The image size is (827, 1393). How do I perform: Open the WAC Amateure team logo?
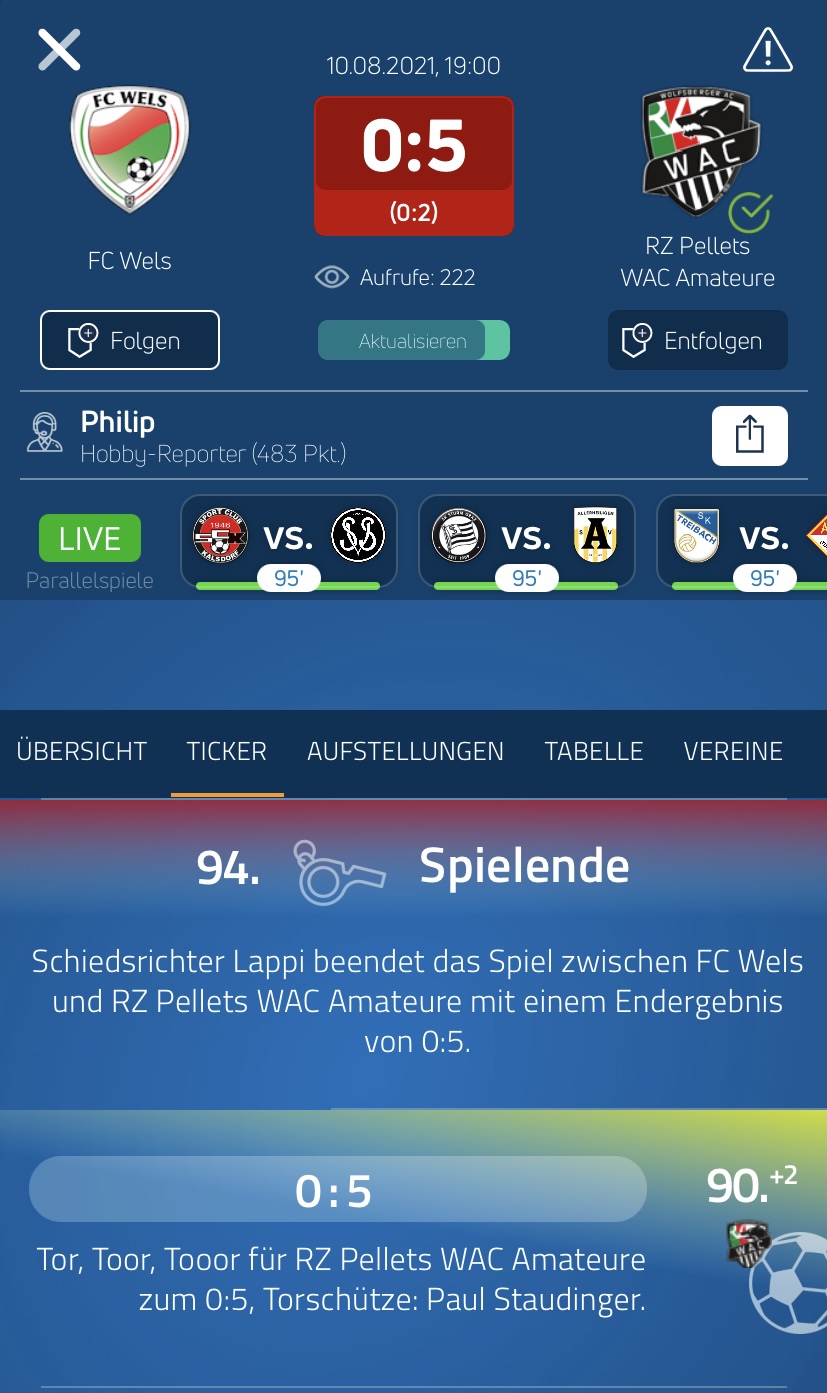[700, 153]
